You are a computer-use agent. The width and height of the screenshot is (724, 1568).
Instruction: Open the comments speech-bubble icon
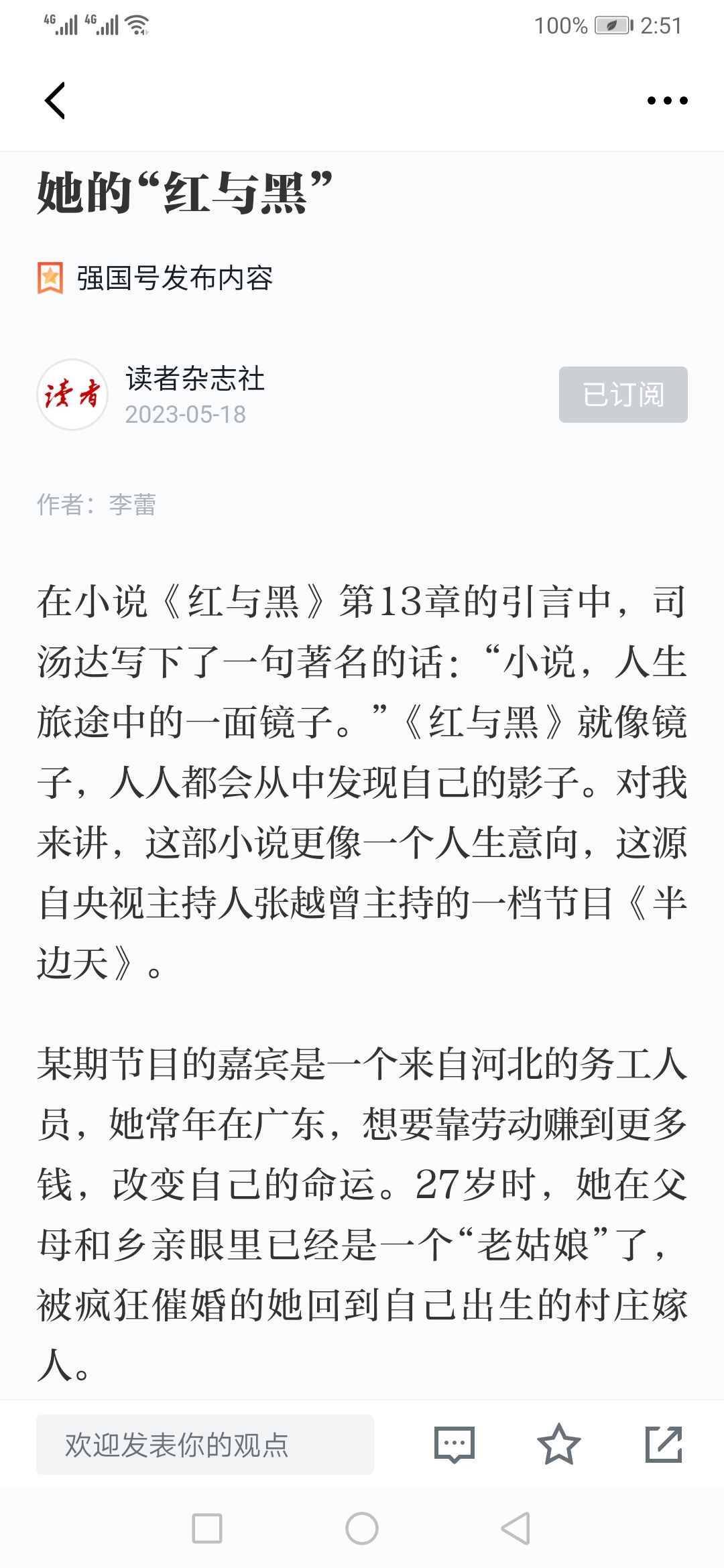455,1445
